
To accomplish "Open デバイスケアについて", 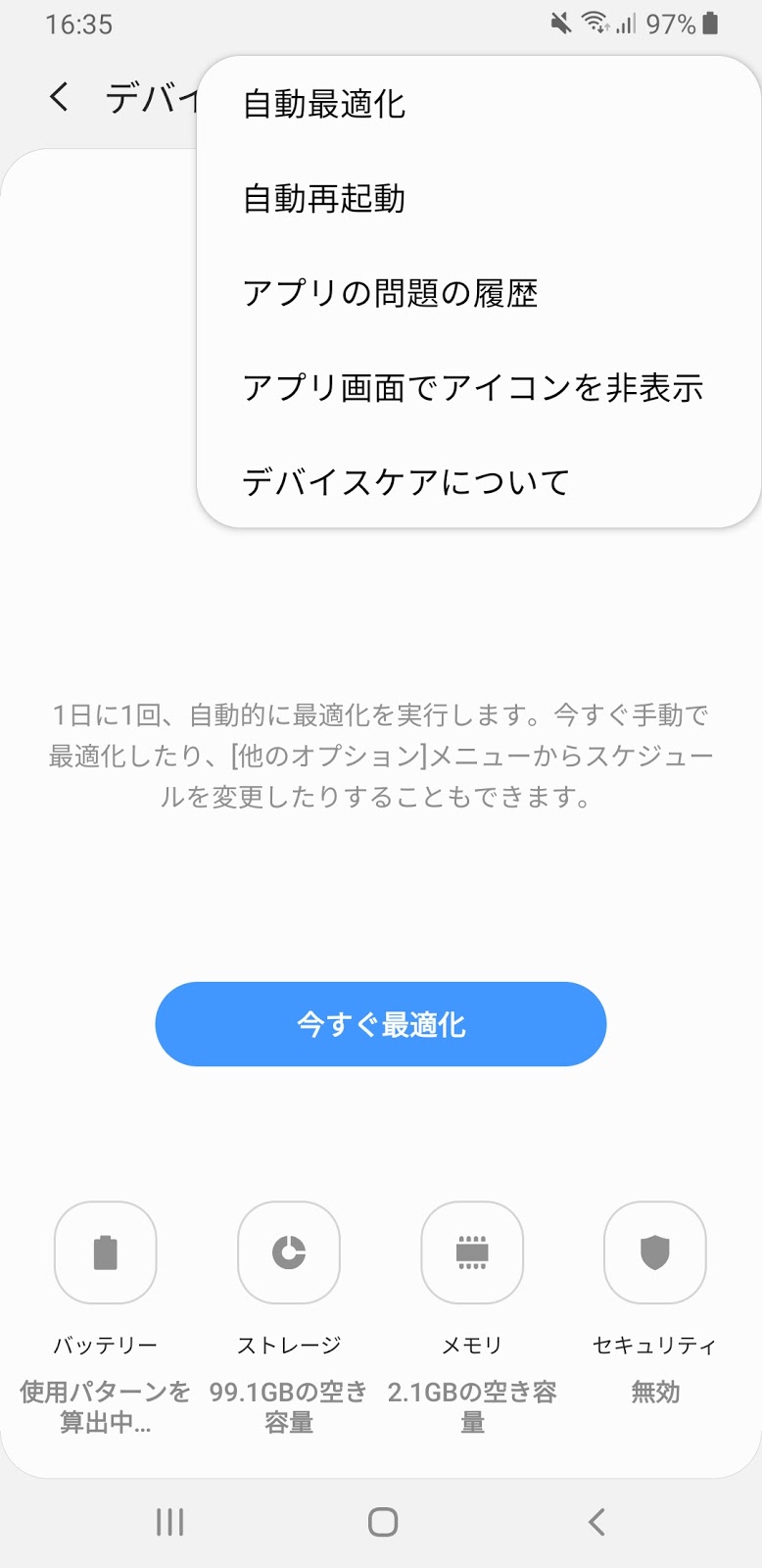I will (x=405, y=482).
